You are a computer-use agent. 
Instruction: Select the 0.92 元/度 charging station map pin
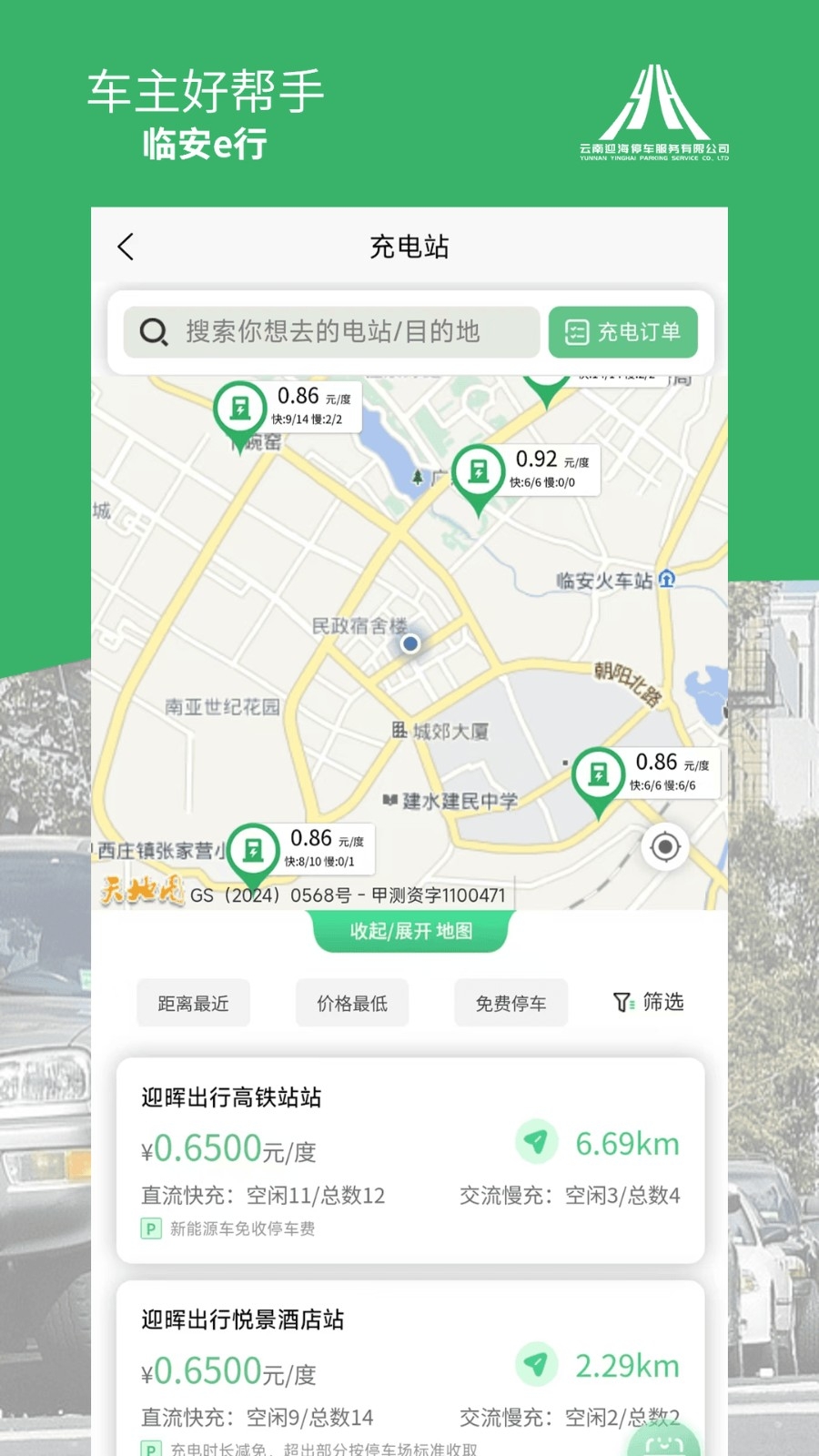tap(478, 471)
